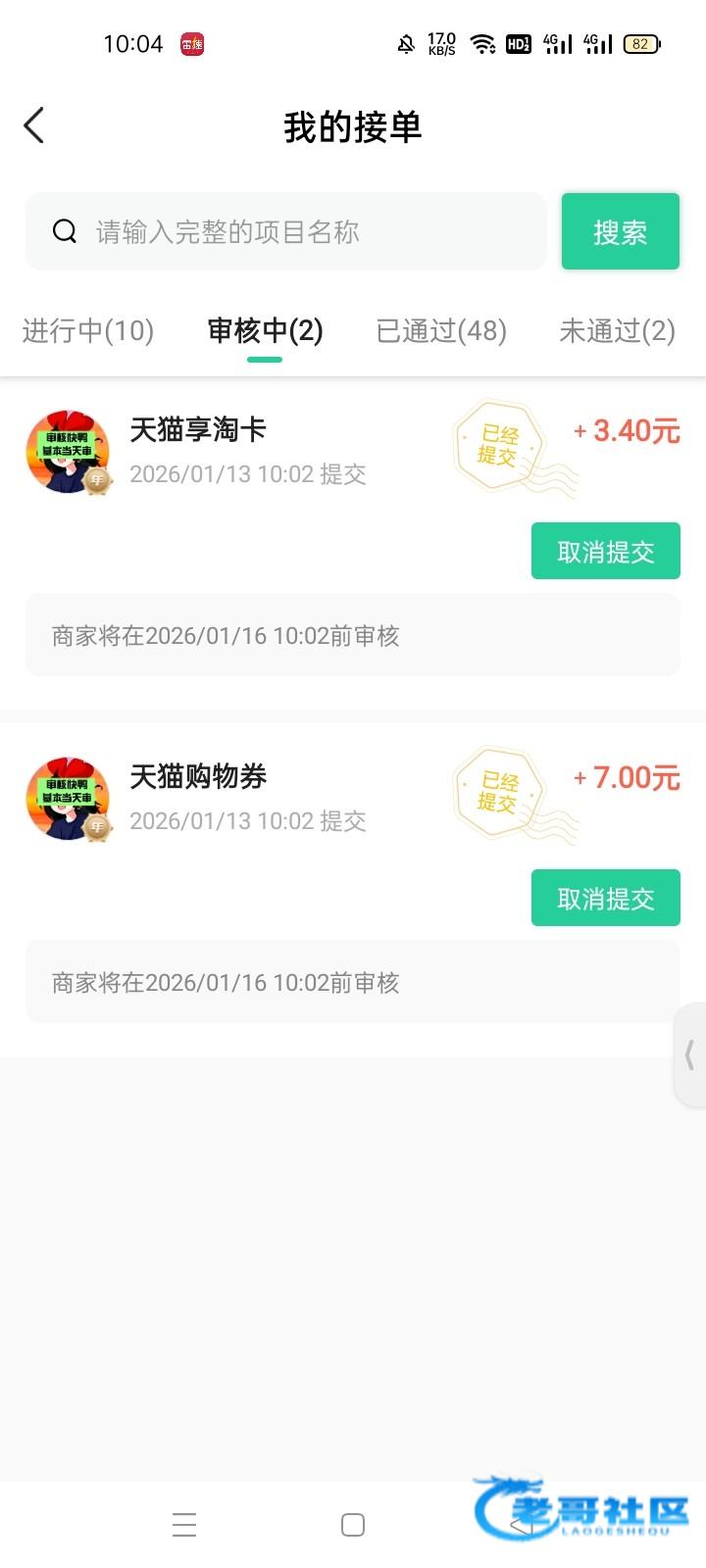Go back using the top-left arrow
This screenshot has height=1568, width=706.
click(x=34, y=126)
